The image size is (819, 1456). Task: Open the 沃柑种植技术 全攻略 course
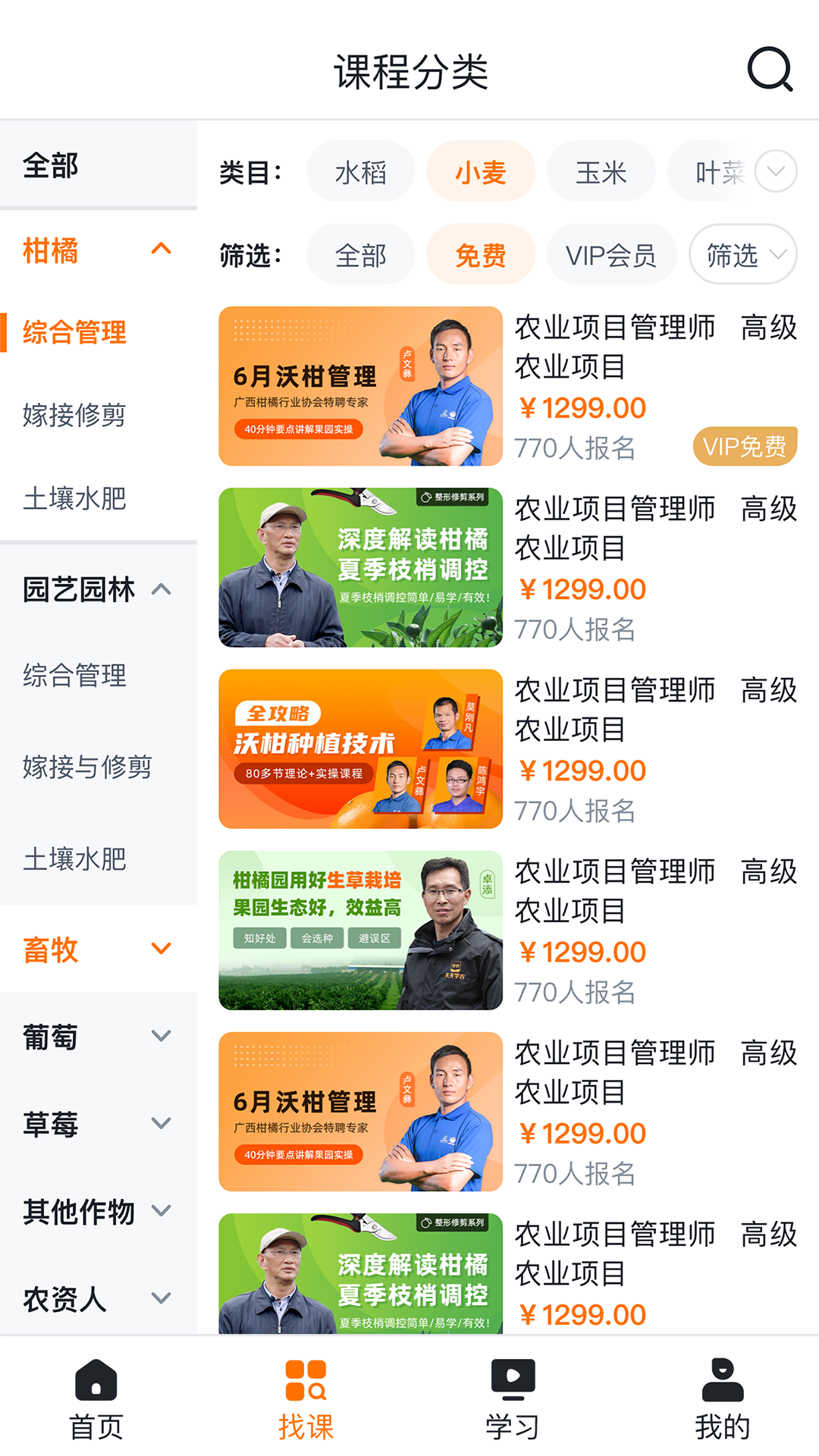coord(360,748)
